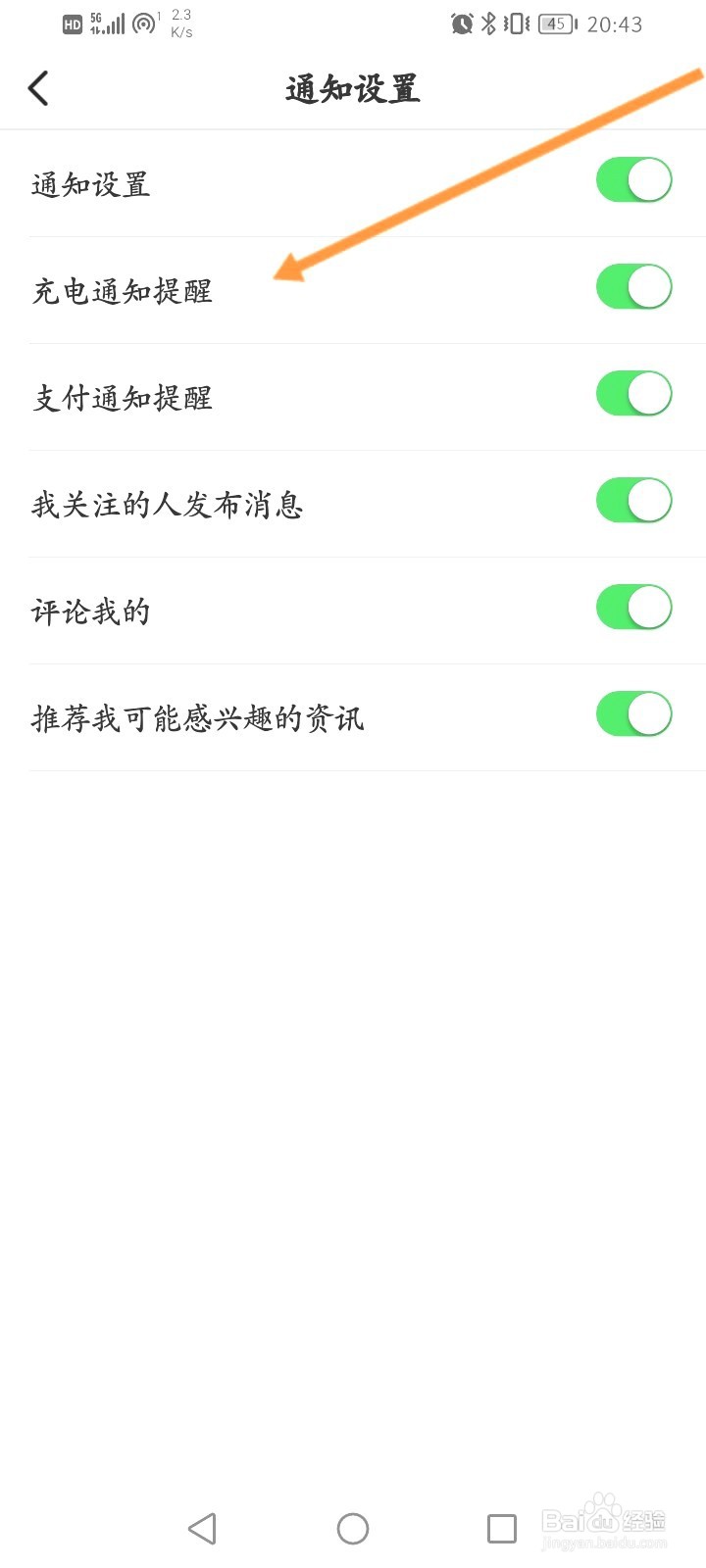Switch off 支付通知提醒
The width and height of the screenshot is (706, 1568).
[x=633, y=394]
